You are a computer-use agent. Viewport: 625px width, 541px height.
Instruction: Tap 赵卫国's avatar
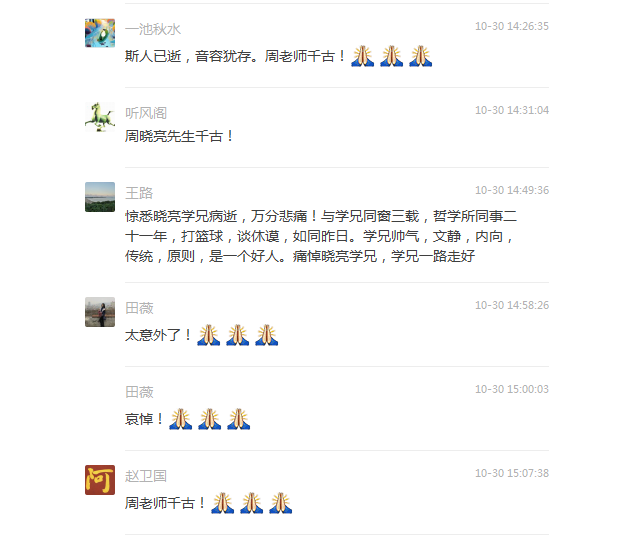pos(100,480)
